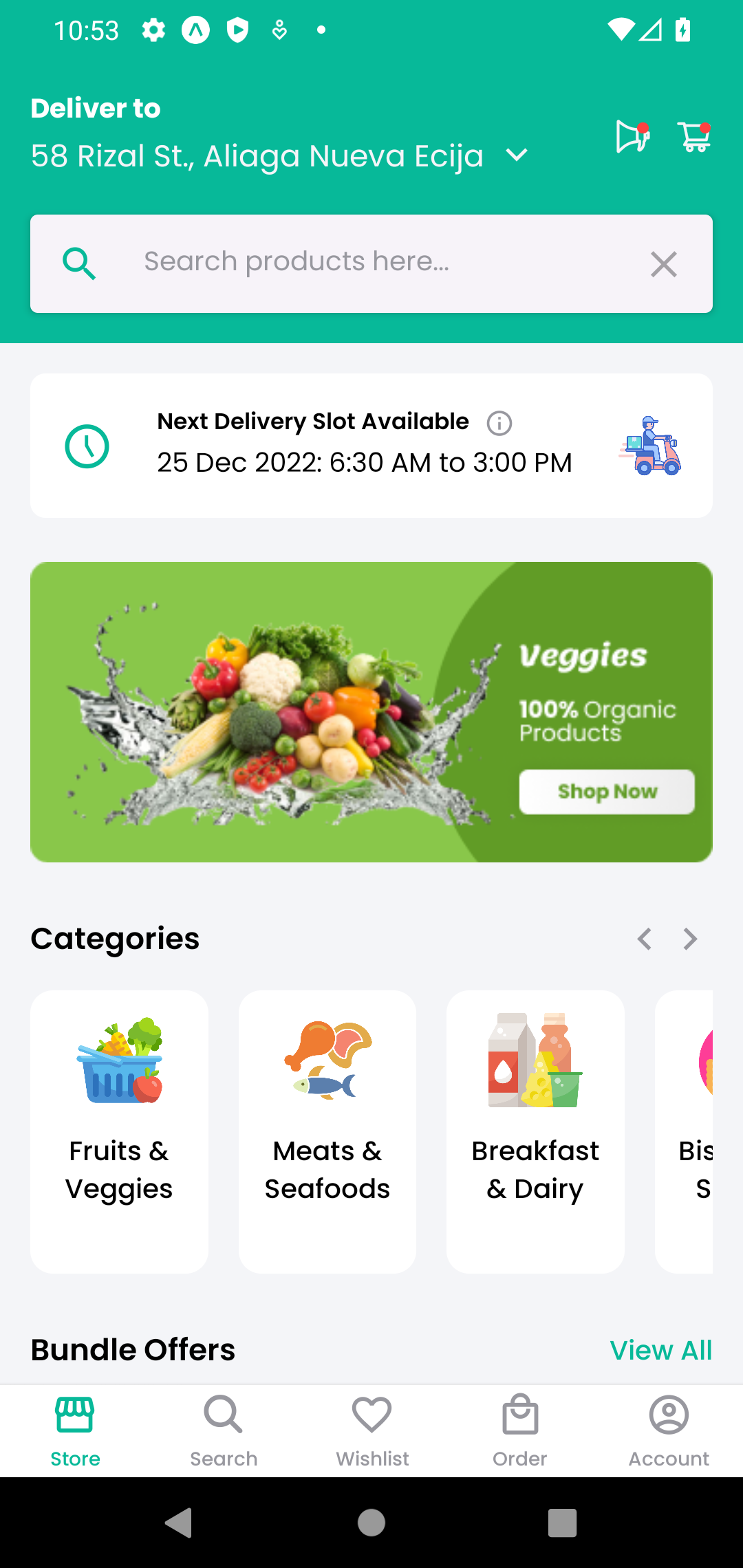Tap the search products field
The height and width of the screenshot is (1568, 743).
pos(371,263)
